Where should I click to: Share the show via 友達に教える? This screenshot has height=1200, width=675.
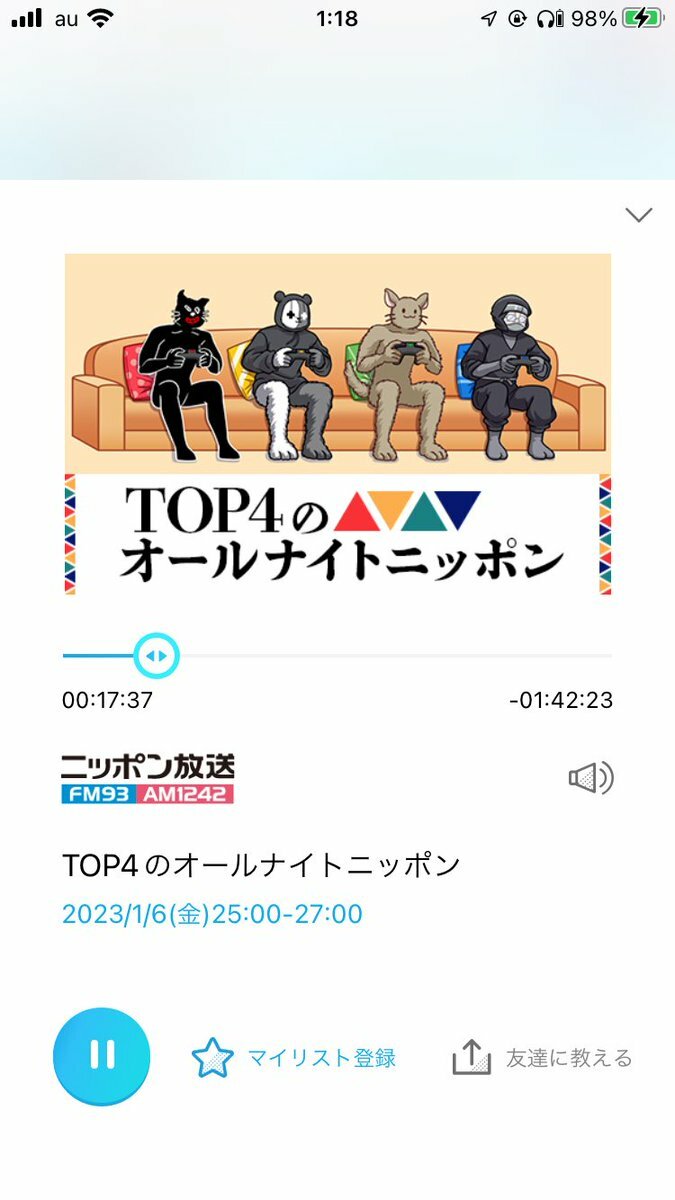[543, 1058]
